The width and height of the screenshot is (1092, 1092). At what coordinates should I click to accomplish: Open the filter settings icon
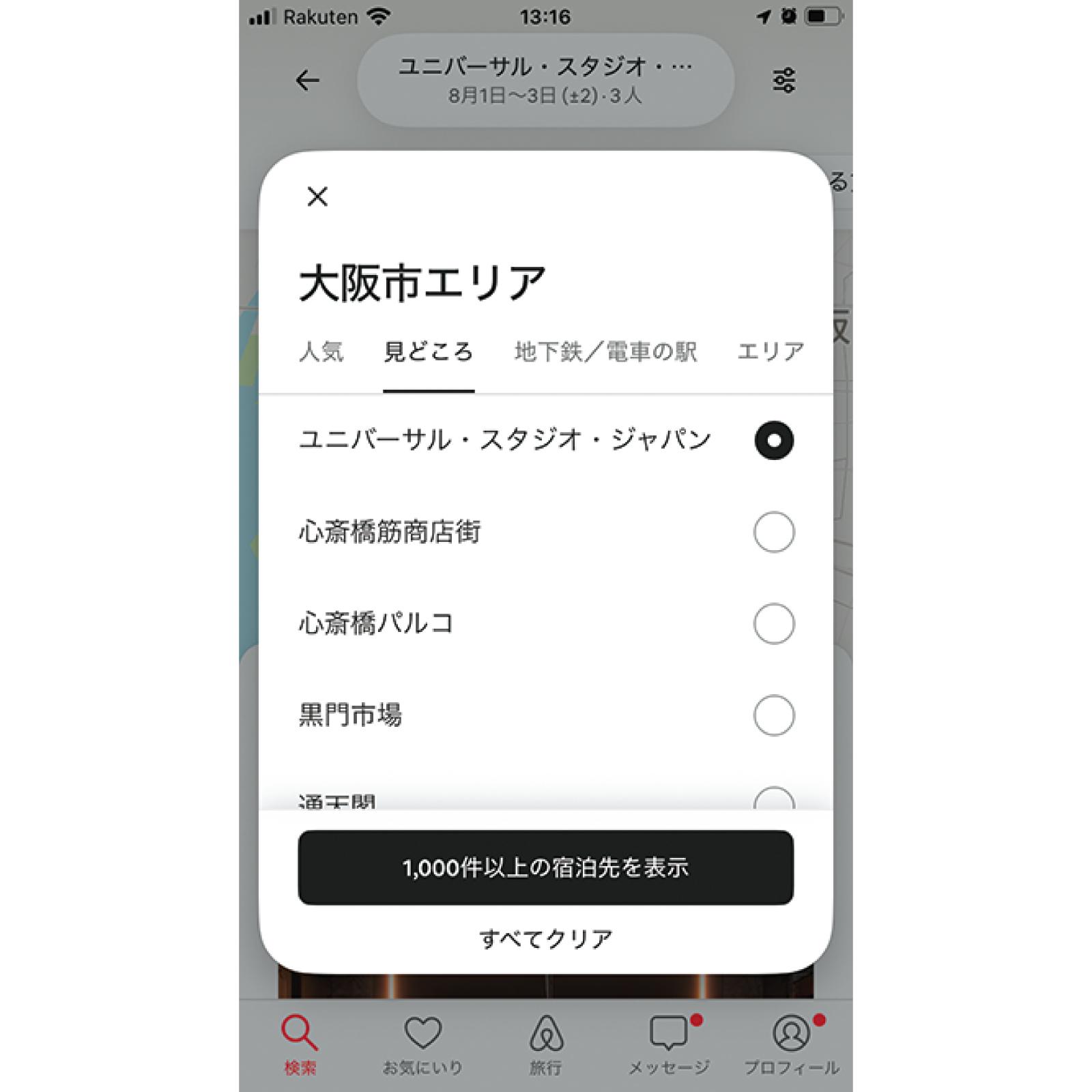click(x=784, y=81)
